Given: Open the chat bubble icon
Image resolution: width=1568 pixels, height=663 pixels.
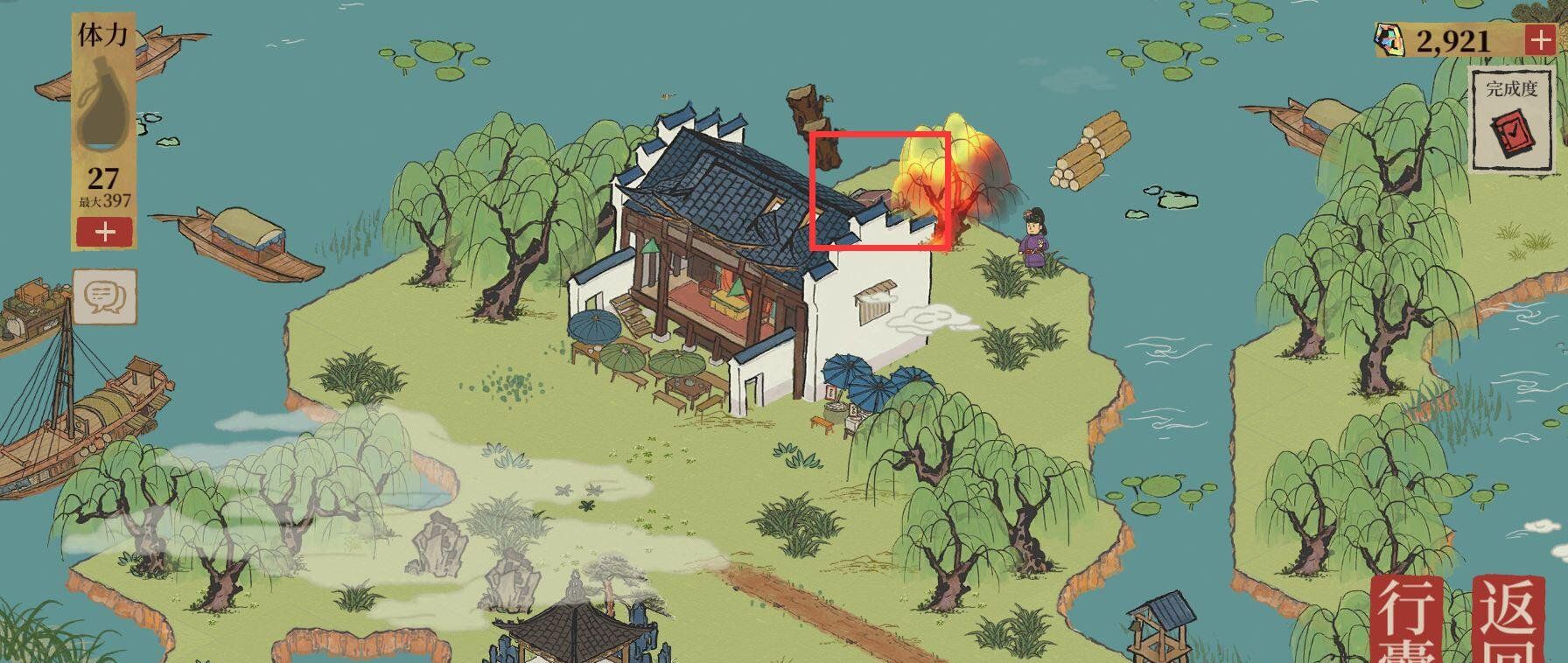Looking at the screenshot, I should pos(105,297).
